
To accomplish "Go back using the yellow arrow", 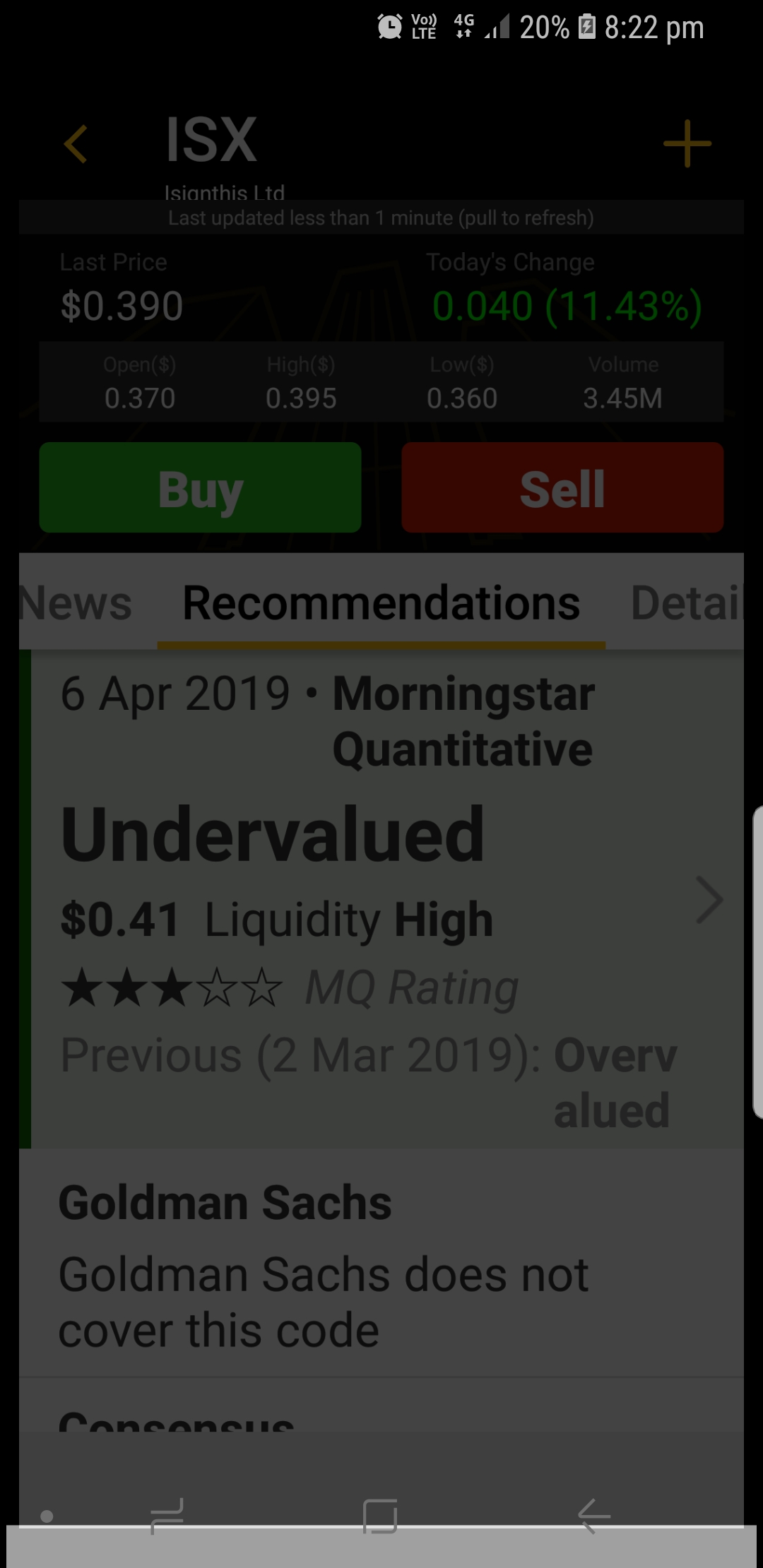I will click(x=76, y=144).
